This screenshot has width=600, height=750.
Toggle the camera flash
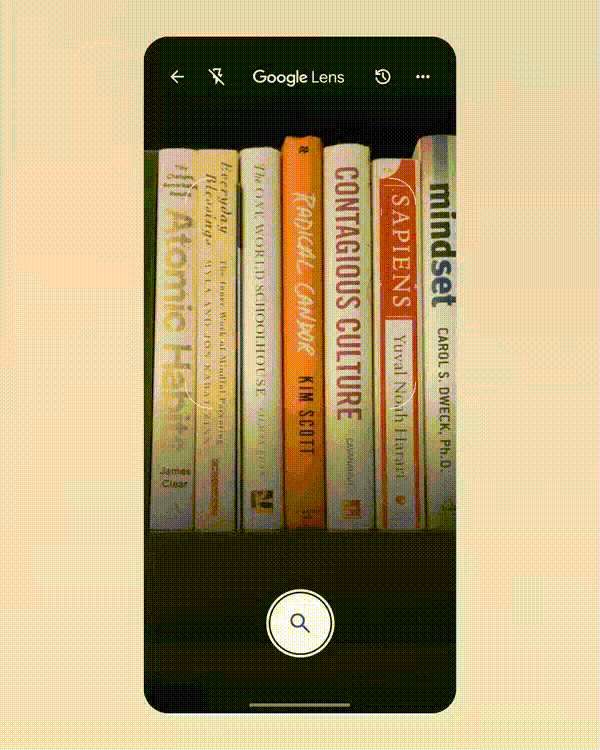(216, 77)
